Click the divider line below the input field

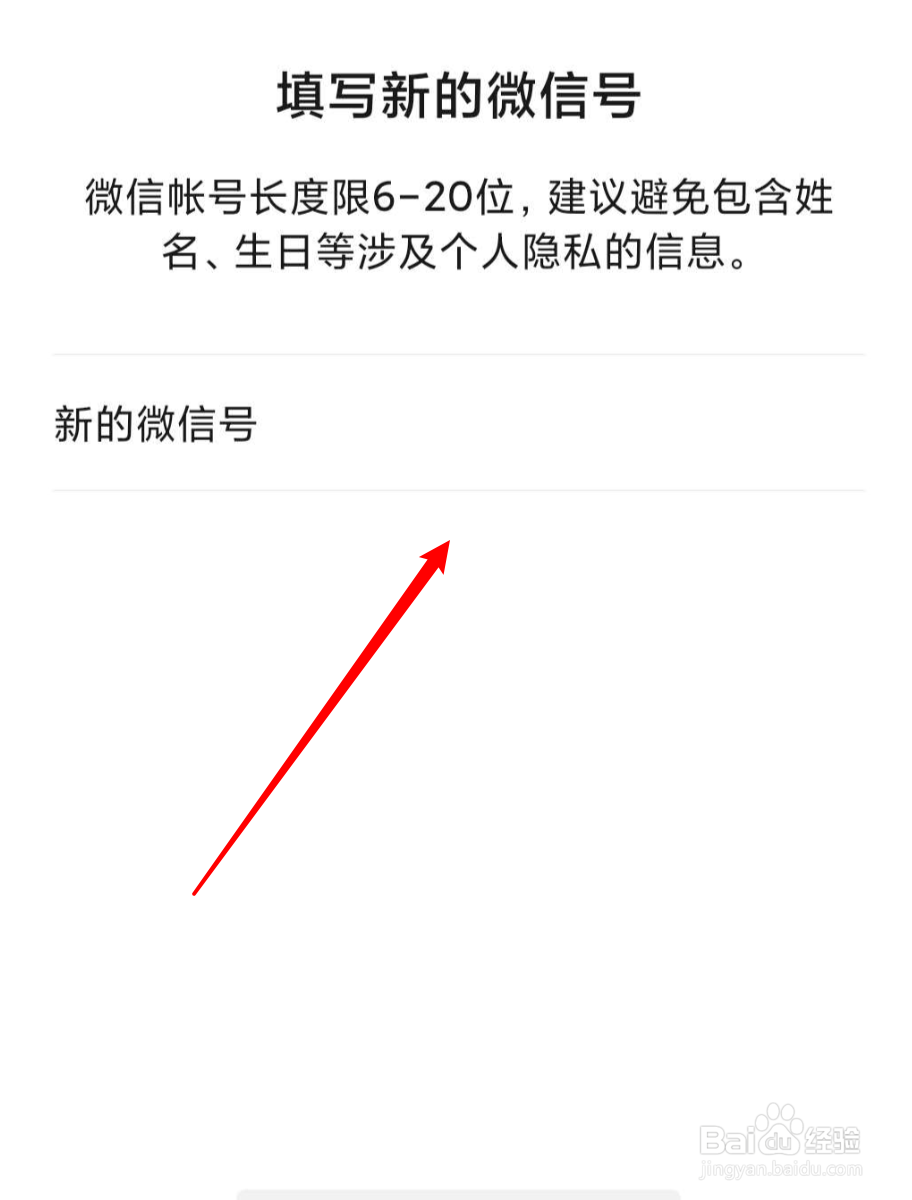click(x=456, y=489)
